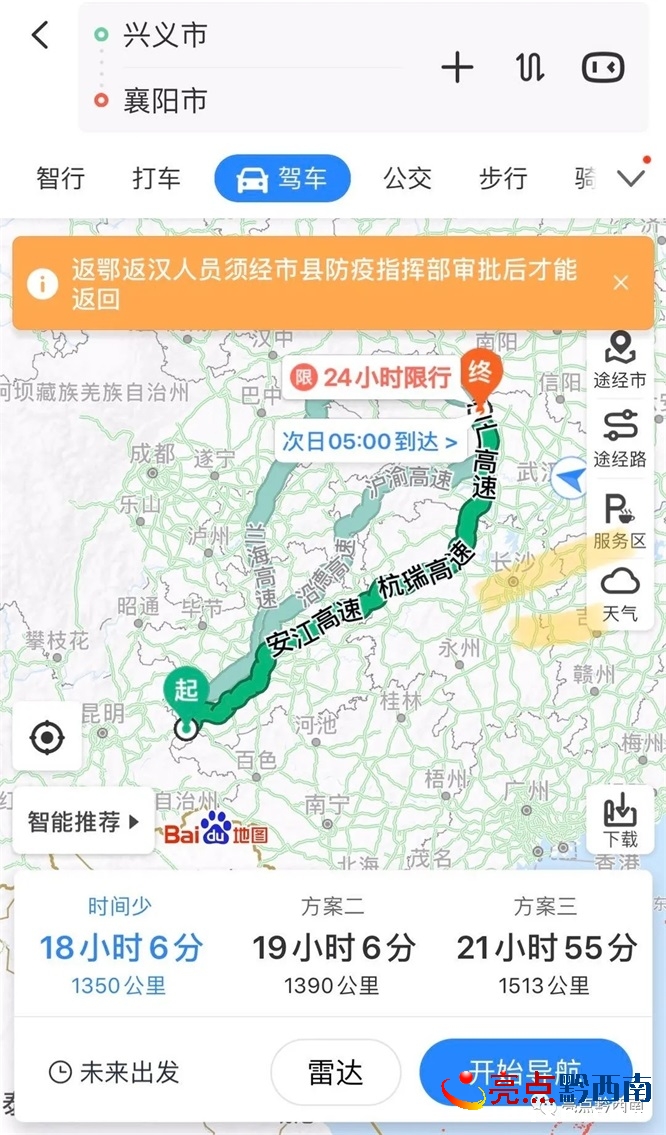Dismiss the orange epidemic notice banner
Screen dimensions: 666x1135
[621, 283]
